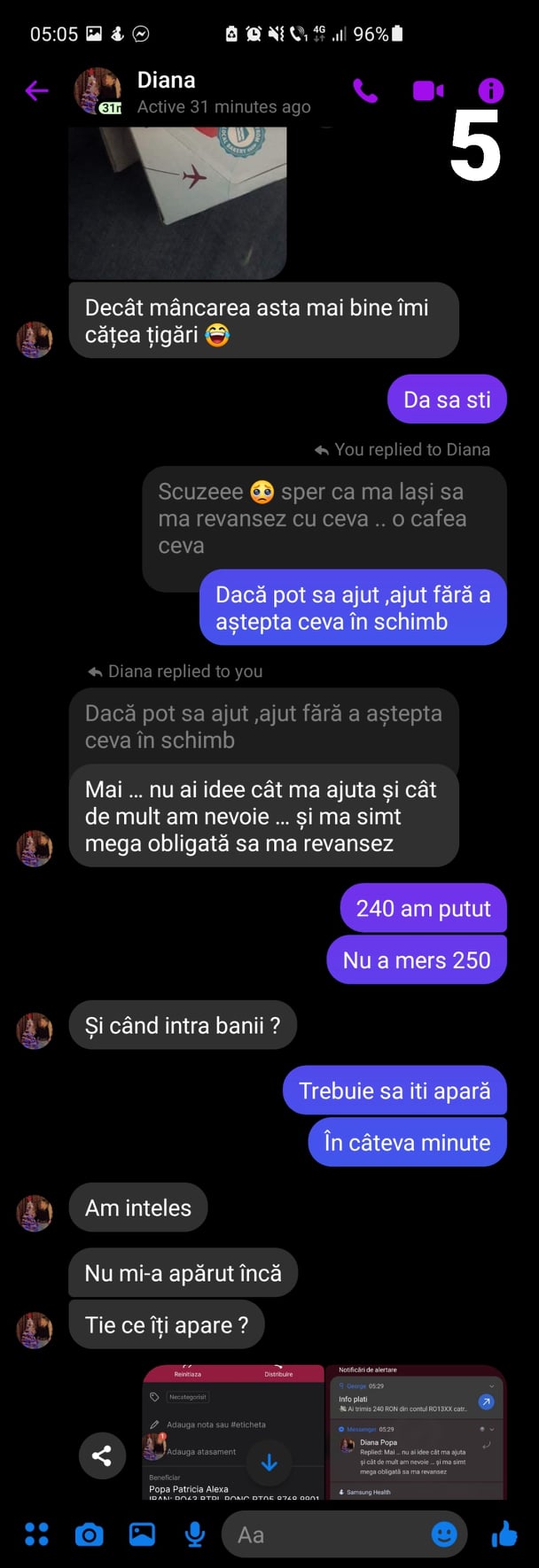Open the camera to take a photo
The height and width of the screenshot is (1568, 539).
click(x=89, y=1533)
